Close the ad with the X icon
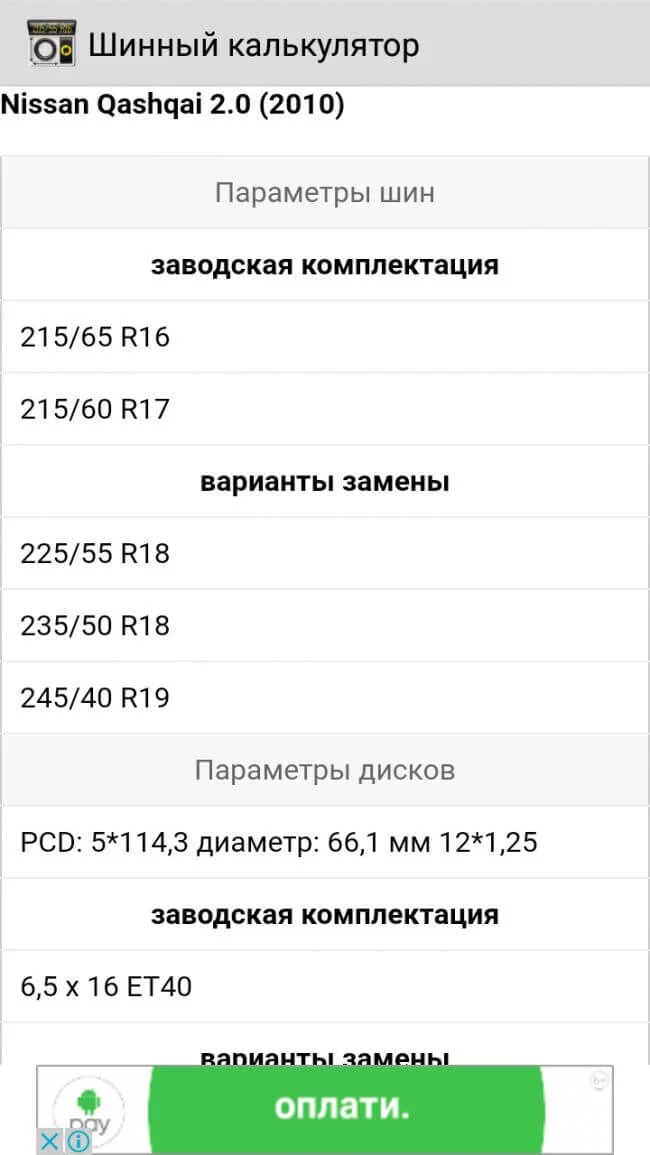 coord(50,1141)
